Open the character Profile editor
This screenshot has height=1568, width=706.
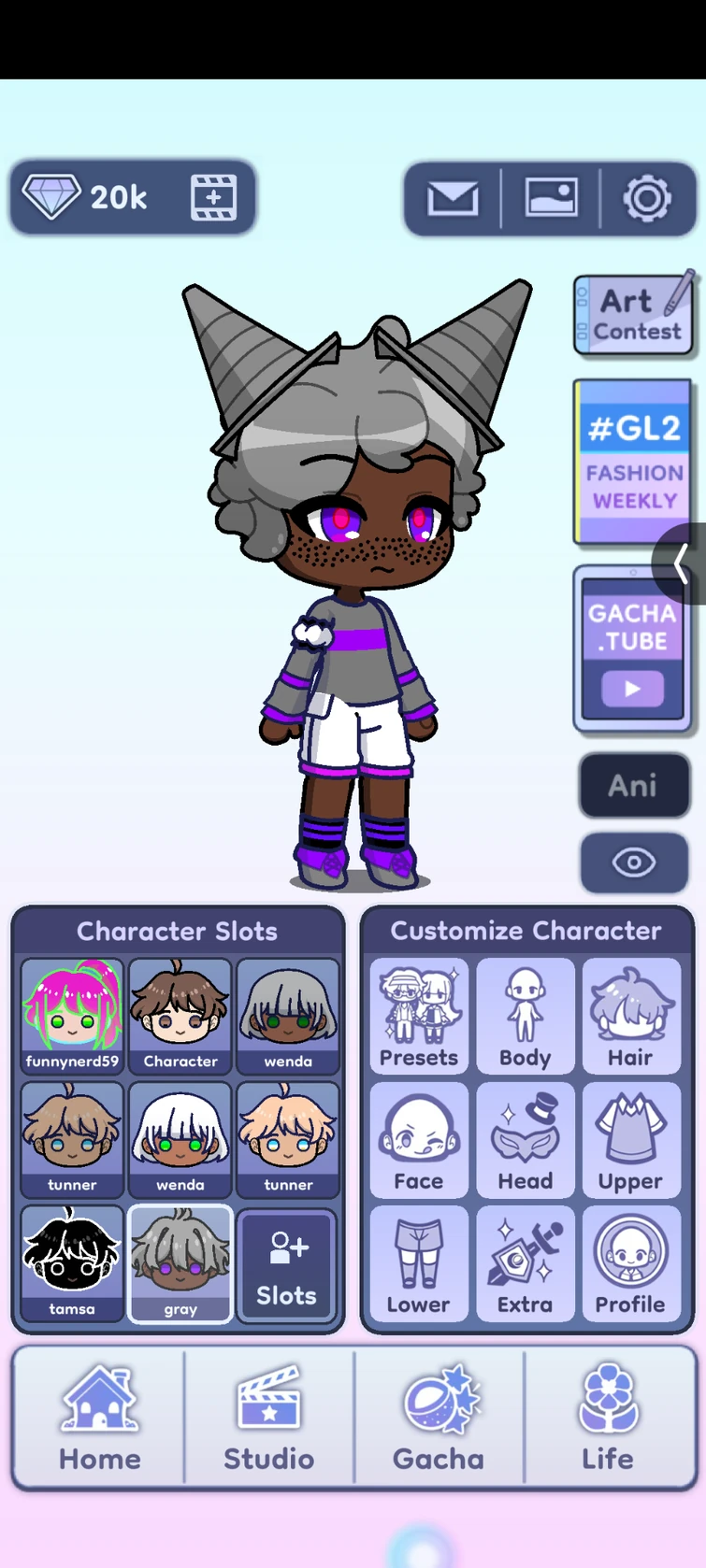[631, 1263]
